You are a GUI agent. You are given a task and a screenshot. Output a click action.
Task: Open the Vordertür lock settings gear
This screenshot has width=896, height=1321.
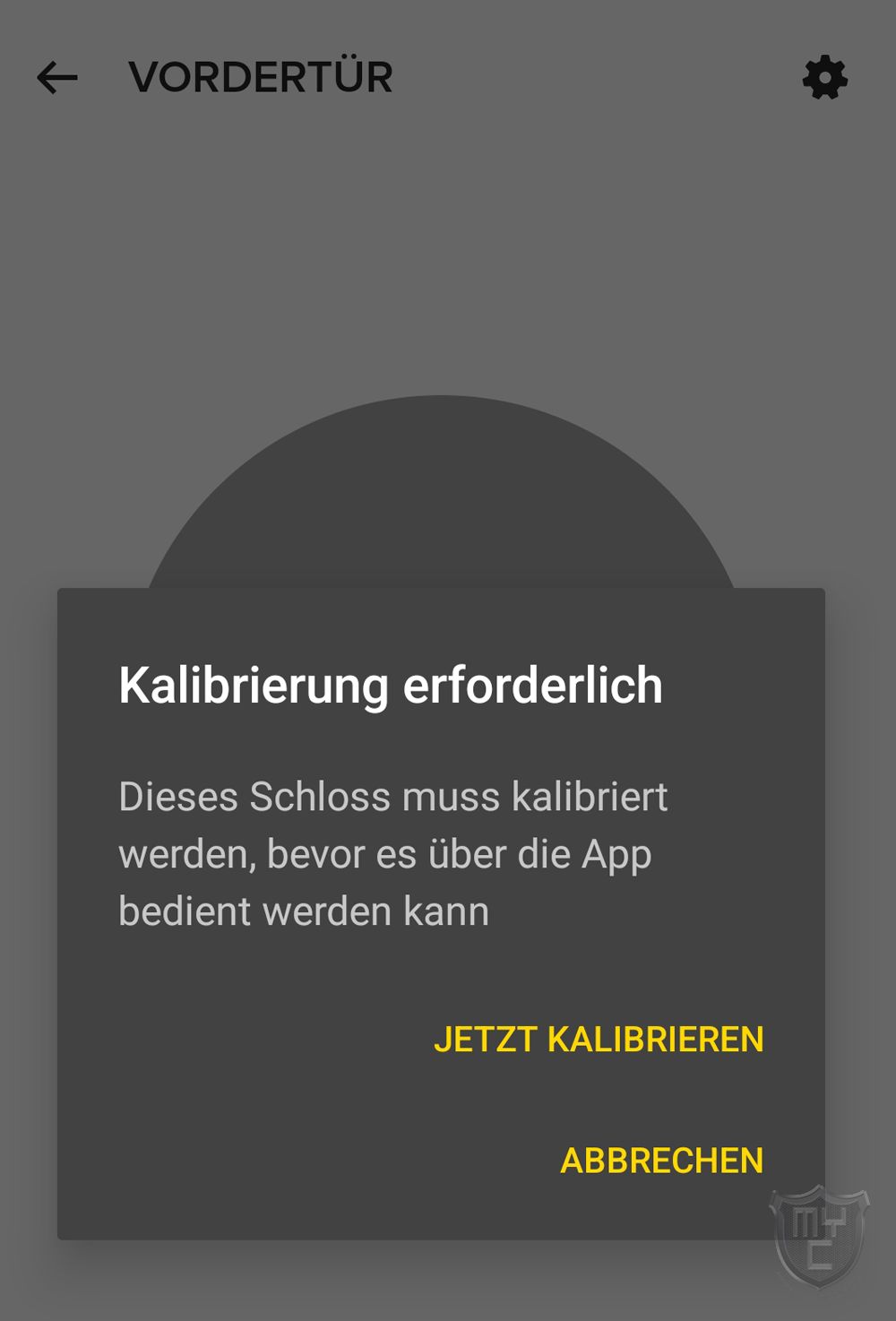coord(824,78)
